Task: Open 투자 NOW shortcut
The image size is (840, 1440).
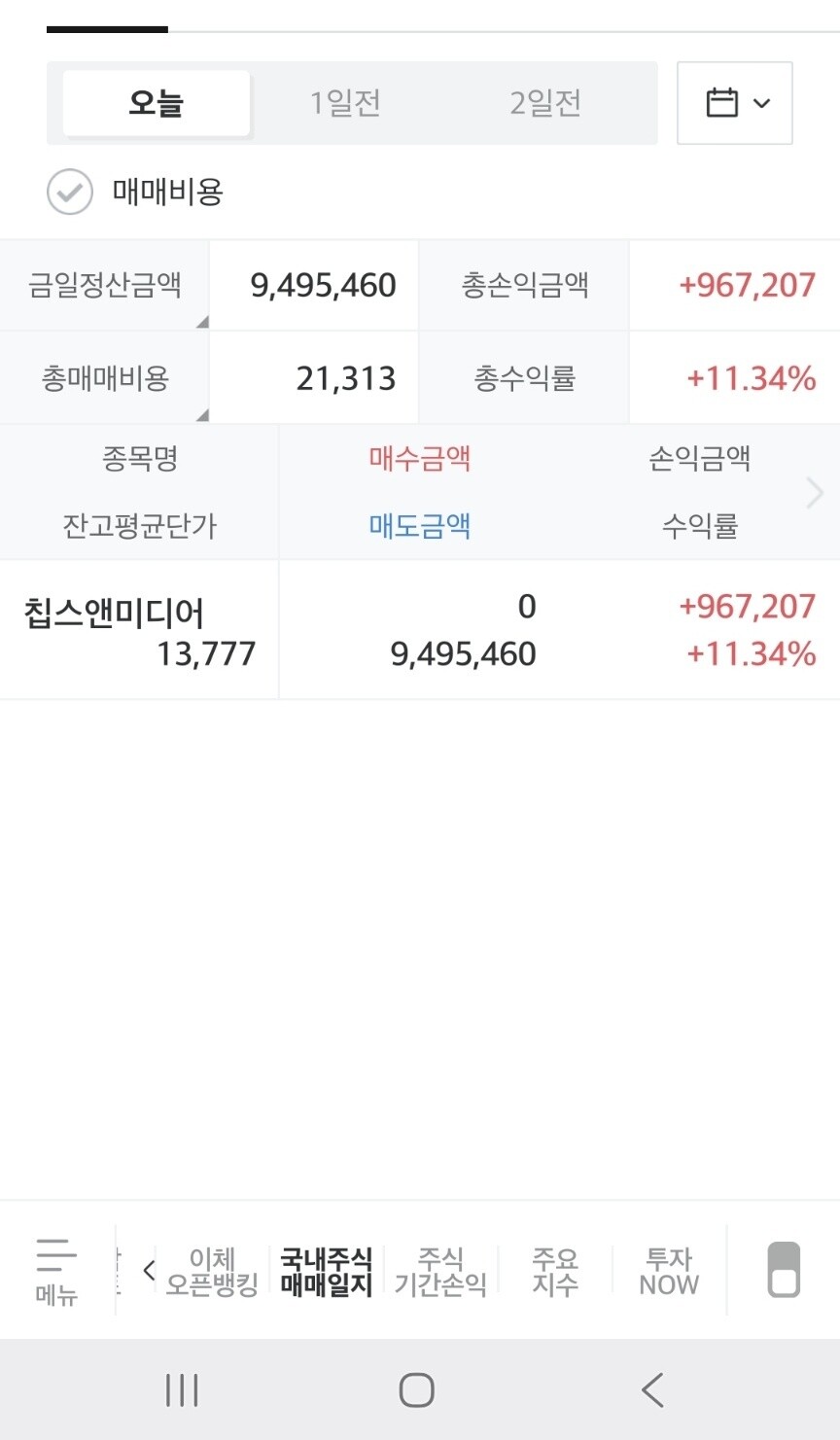Action: point(669,1272)
